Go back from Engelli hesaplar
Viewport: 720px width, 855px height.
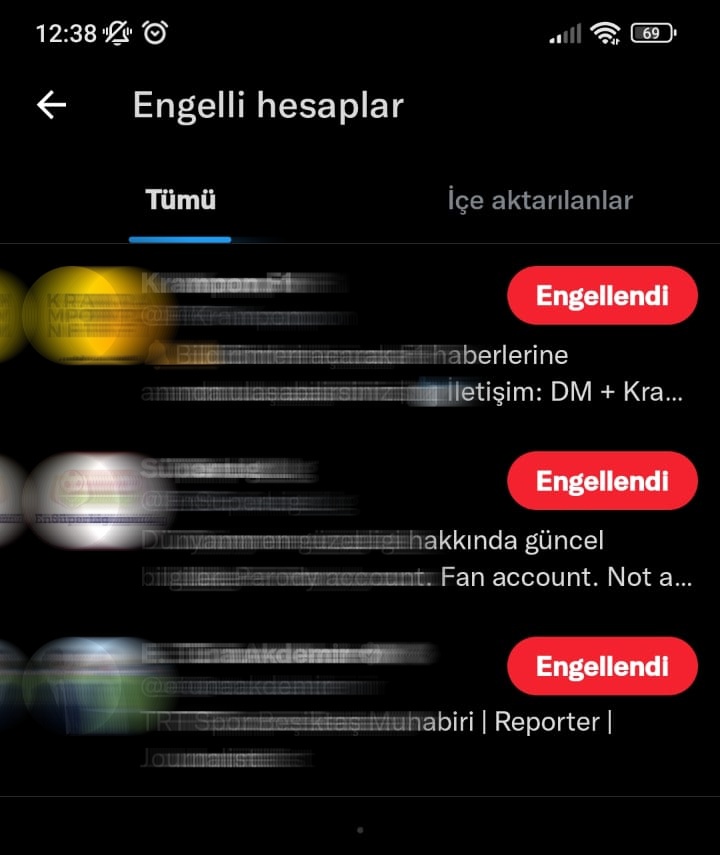click(51, 105)
